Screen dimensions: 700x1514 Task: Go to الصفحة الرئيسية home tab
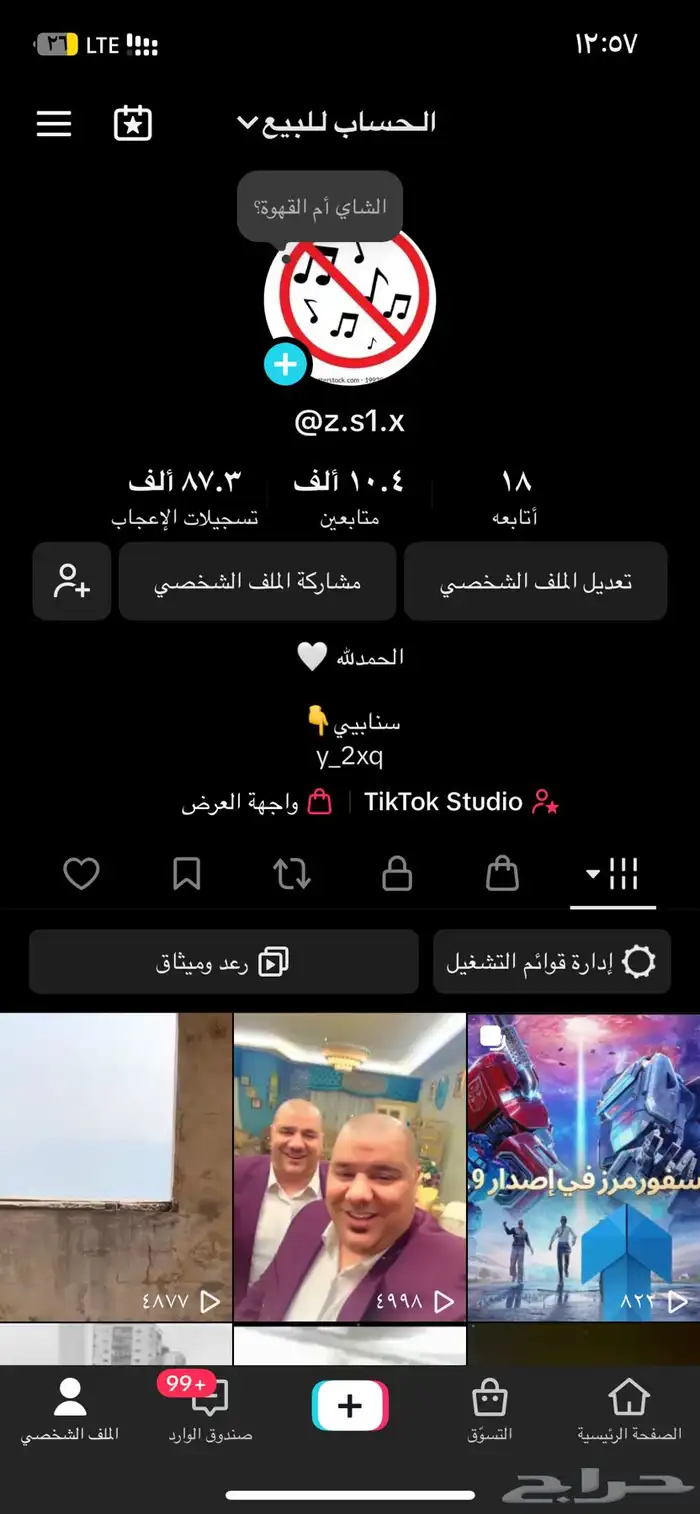tap(629, 1410)
